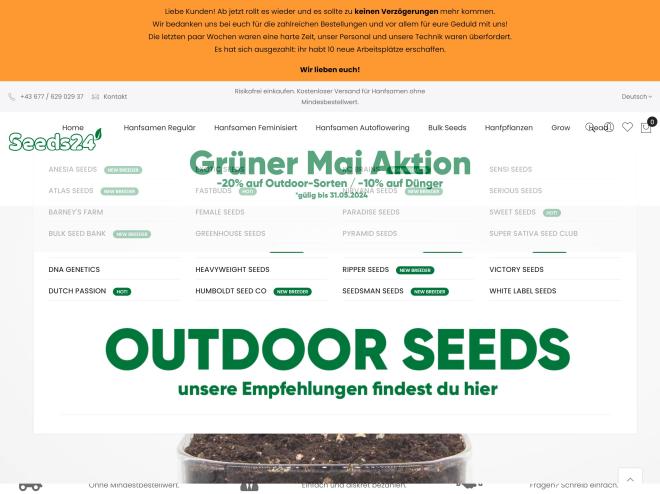Screen dimensions: 660x494
Task: Go to Hanfsamen Feminisiert
Action: [x=255, y=128]
